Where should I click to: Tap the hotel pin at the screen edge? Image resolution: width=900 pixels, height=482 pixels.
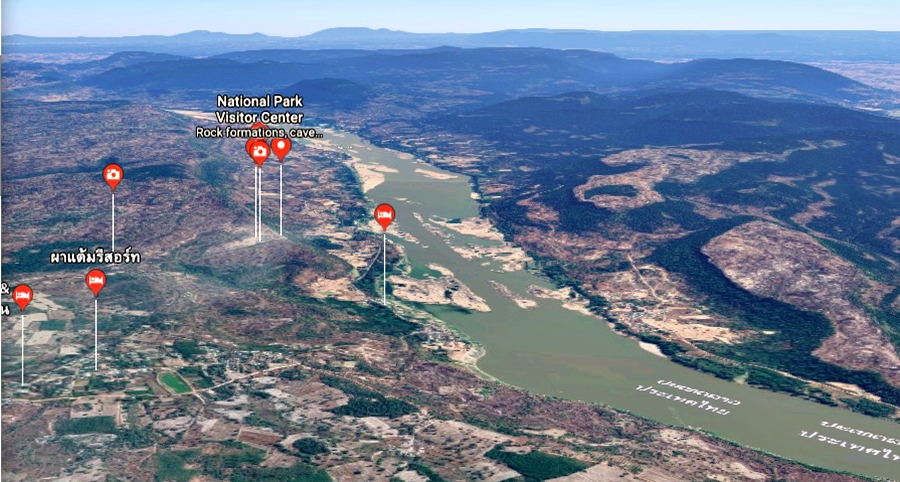(22, 296)
